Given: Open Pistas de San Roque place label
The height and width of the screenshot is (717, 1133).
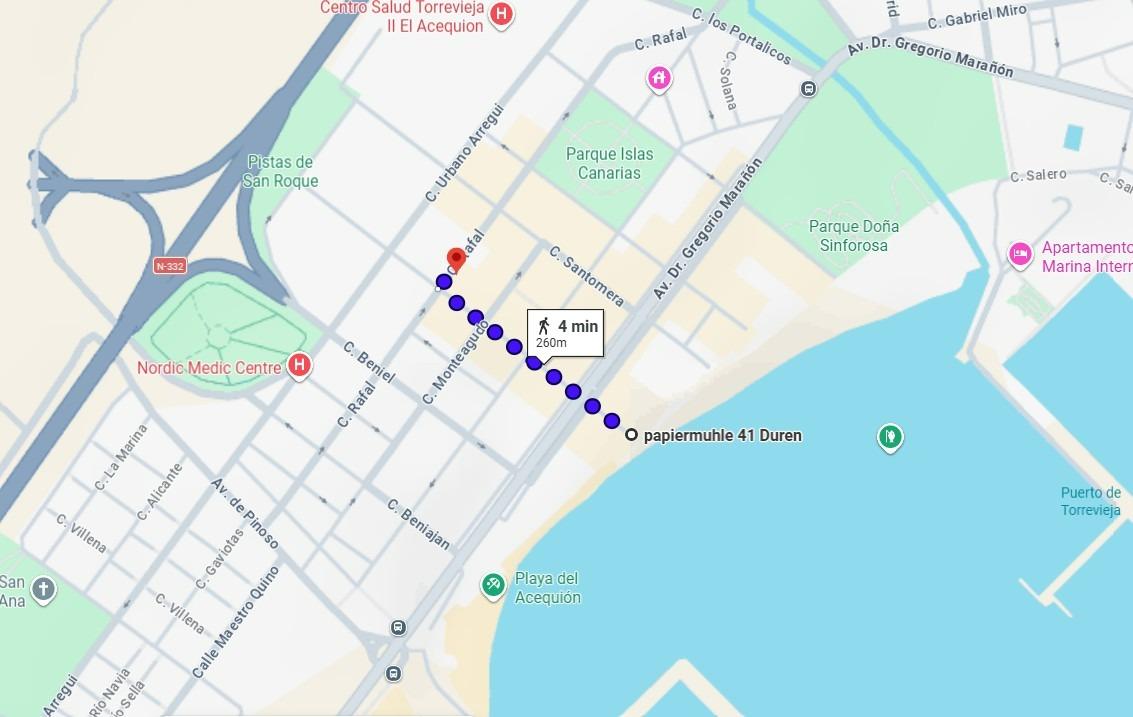Looking at the screenshot, I should point(280,171).
